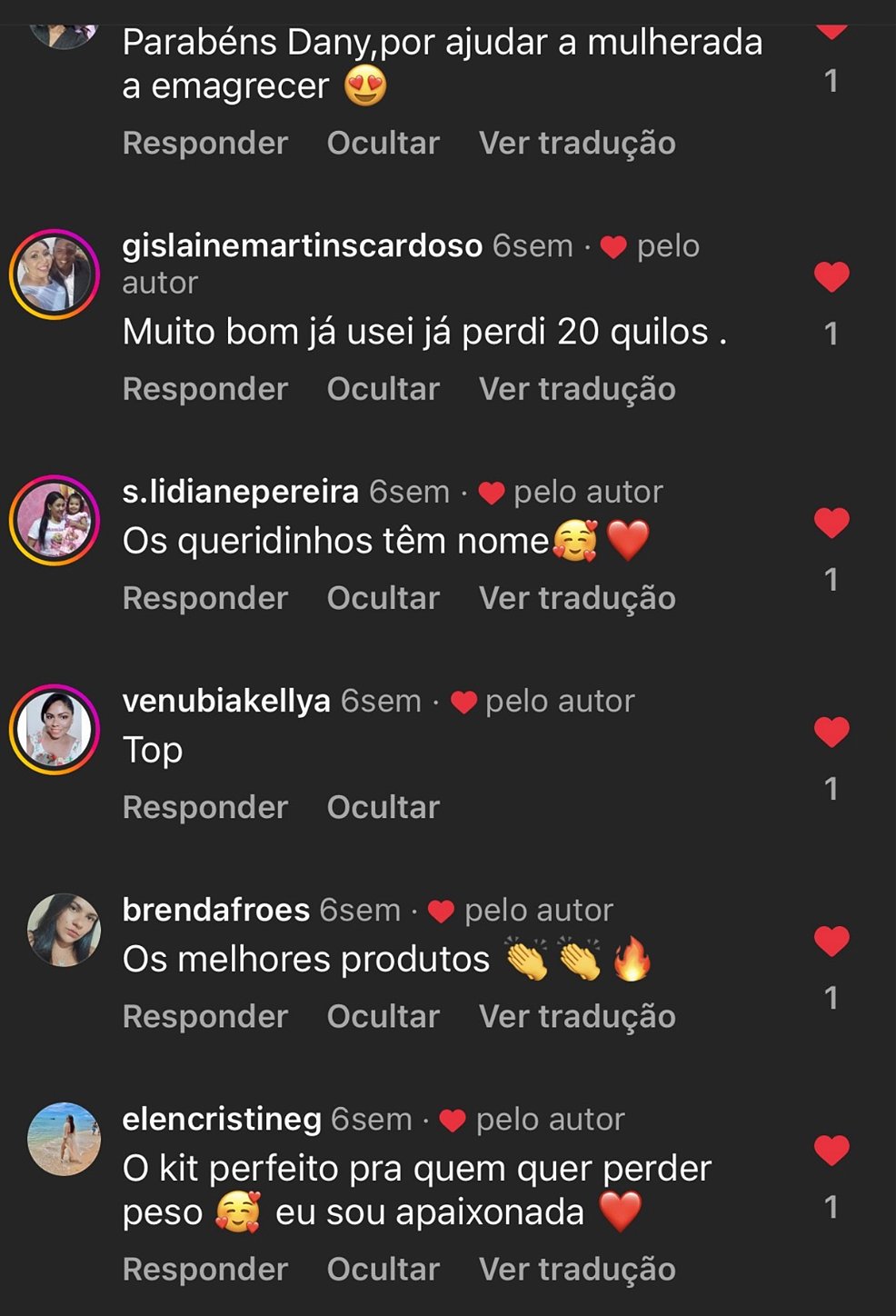Hide s.lidianepereira's comment
This screenshot has height=1316, width=896.
pyautogui.click(x=383, y=598)
